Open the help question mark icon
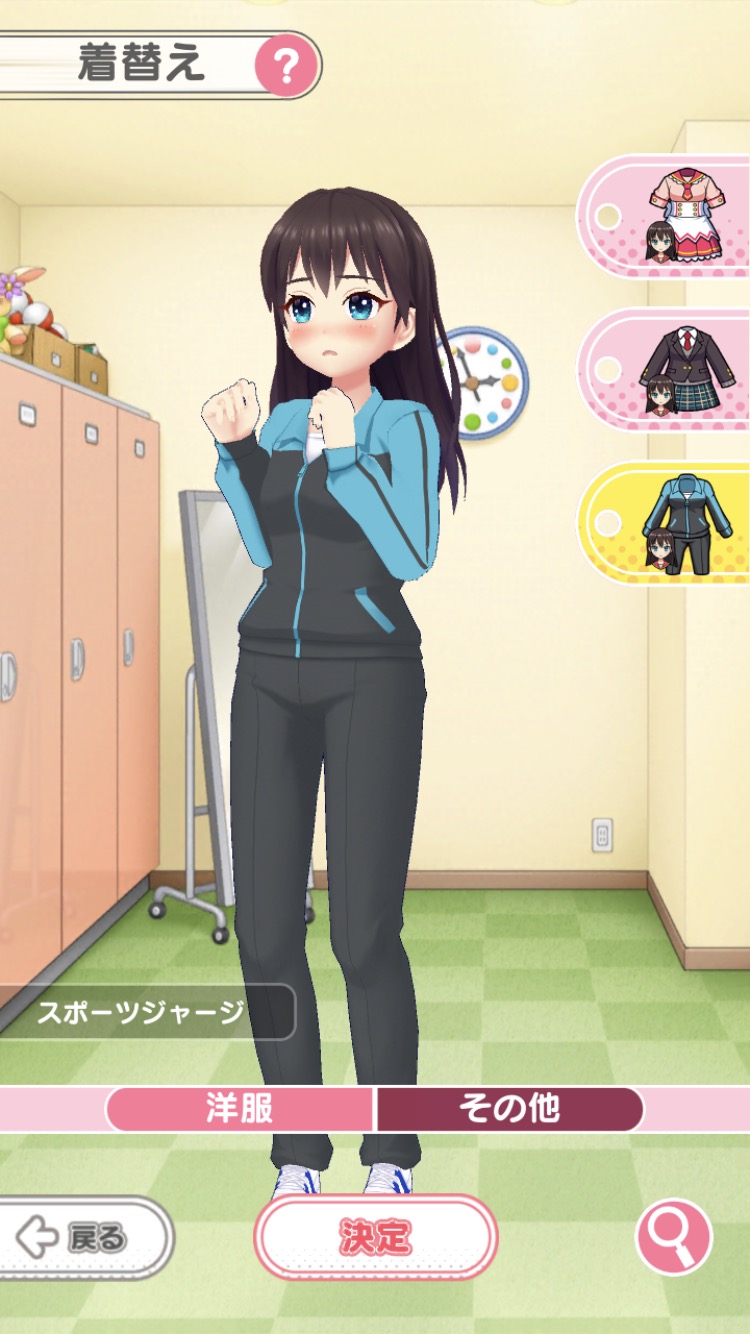 [287, 66]
